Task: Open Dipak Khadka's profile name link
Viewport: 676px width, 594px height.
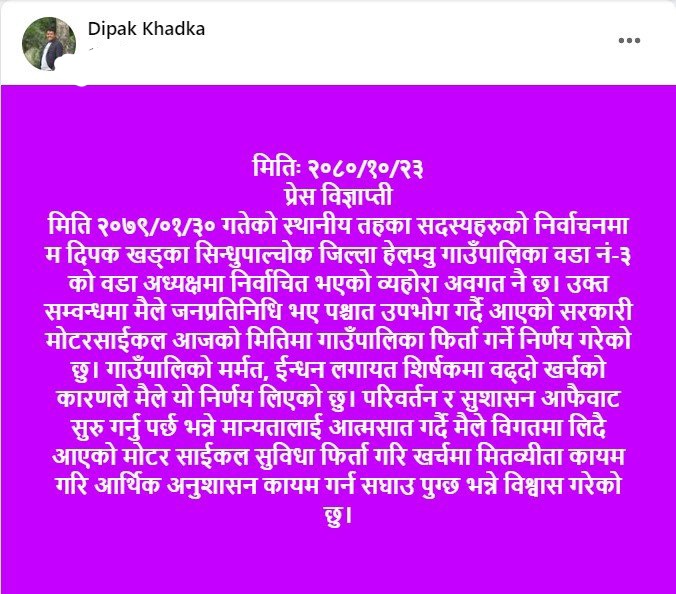Action: click(x=148, y=29)
